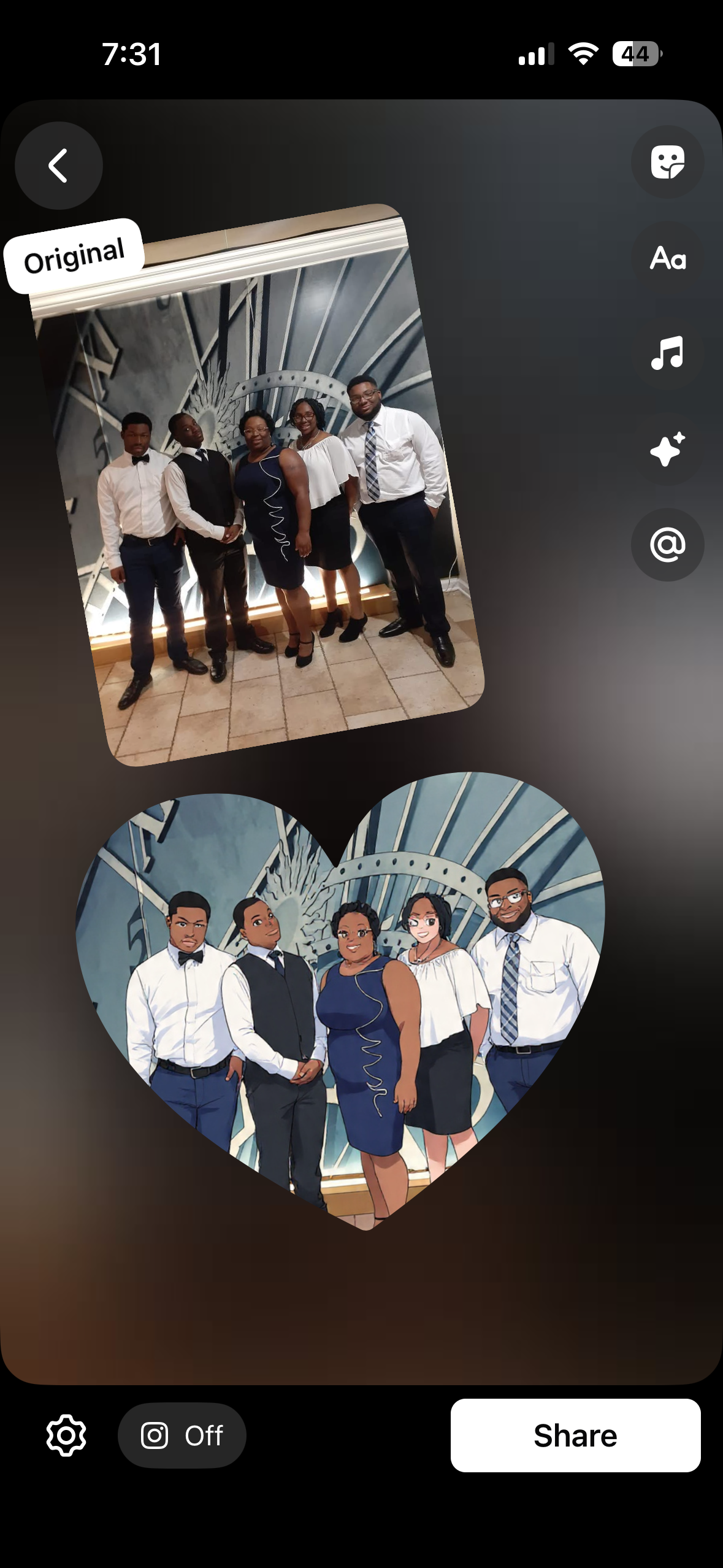Open story settings gear
The image size is (723, 1568).
(x=66, y=1435)
